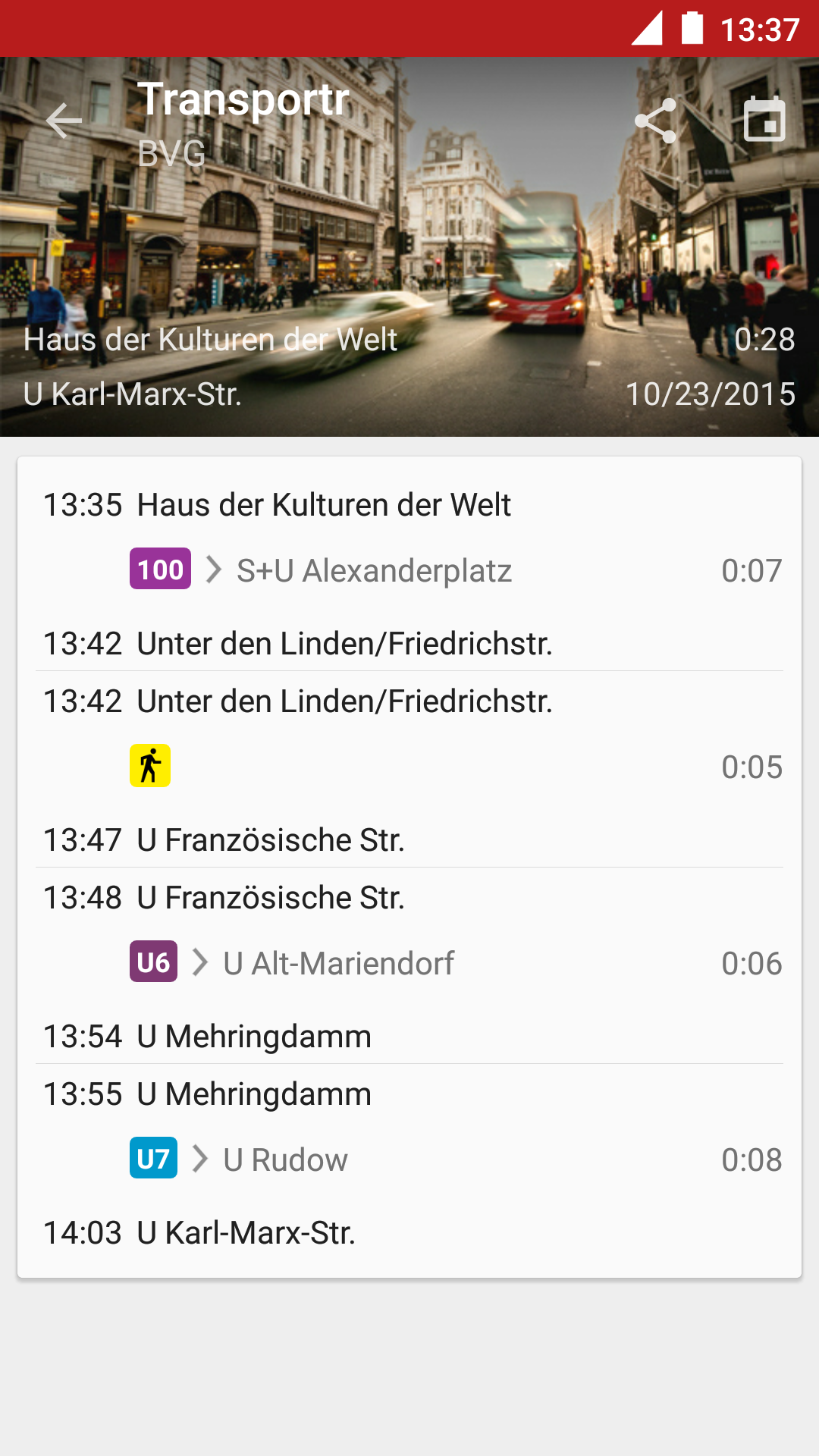This screenshot has width=819, height=1456.
Task: Expand U7 leg to U Rudow
Action: pyautogui.click(x=409, y=1159)
